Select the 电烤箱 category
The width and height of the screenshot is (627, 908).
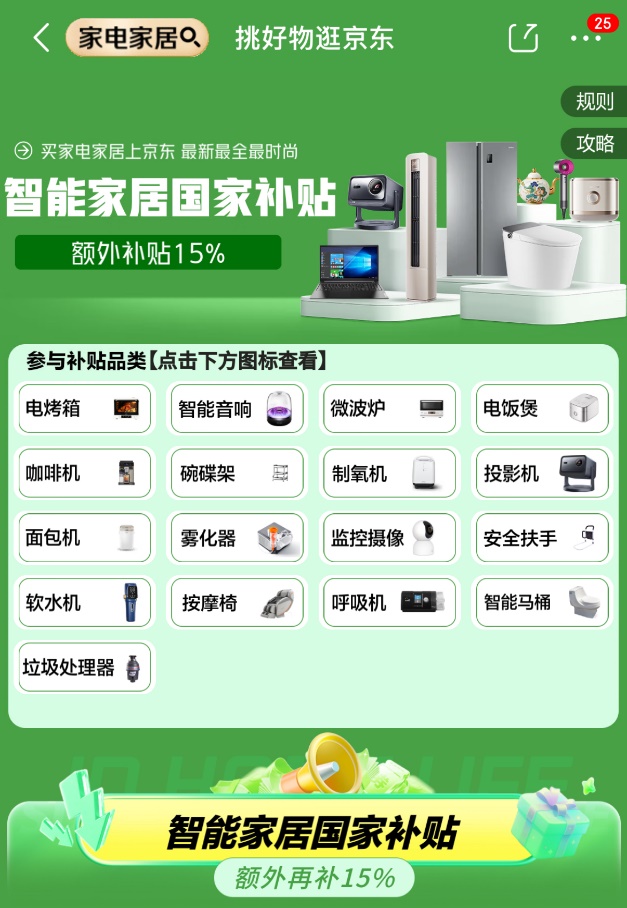pos(85,408)
